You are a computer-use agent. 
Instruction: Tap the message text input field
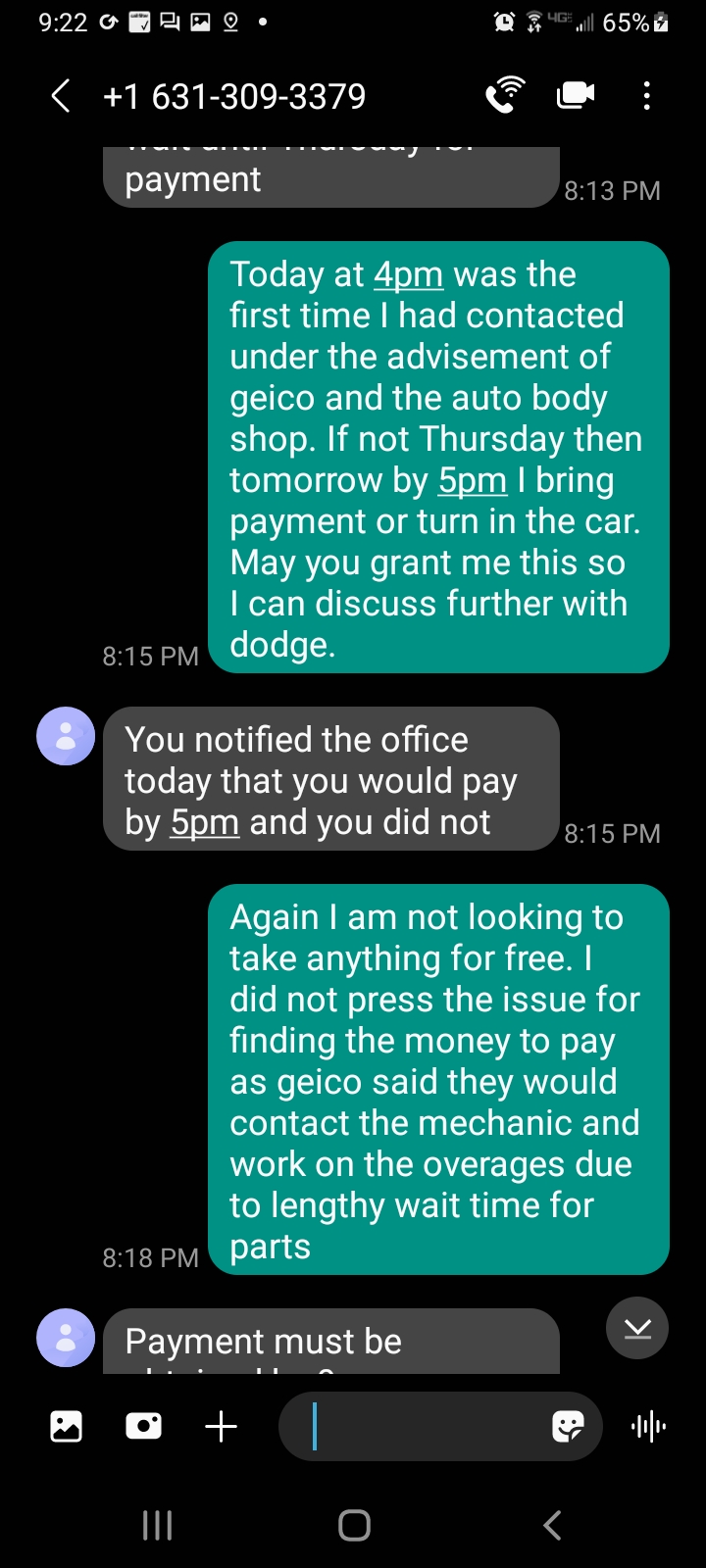pyautogui.click(x=422, y=1426)
